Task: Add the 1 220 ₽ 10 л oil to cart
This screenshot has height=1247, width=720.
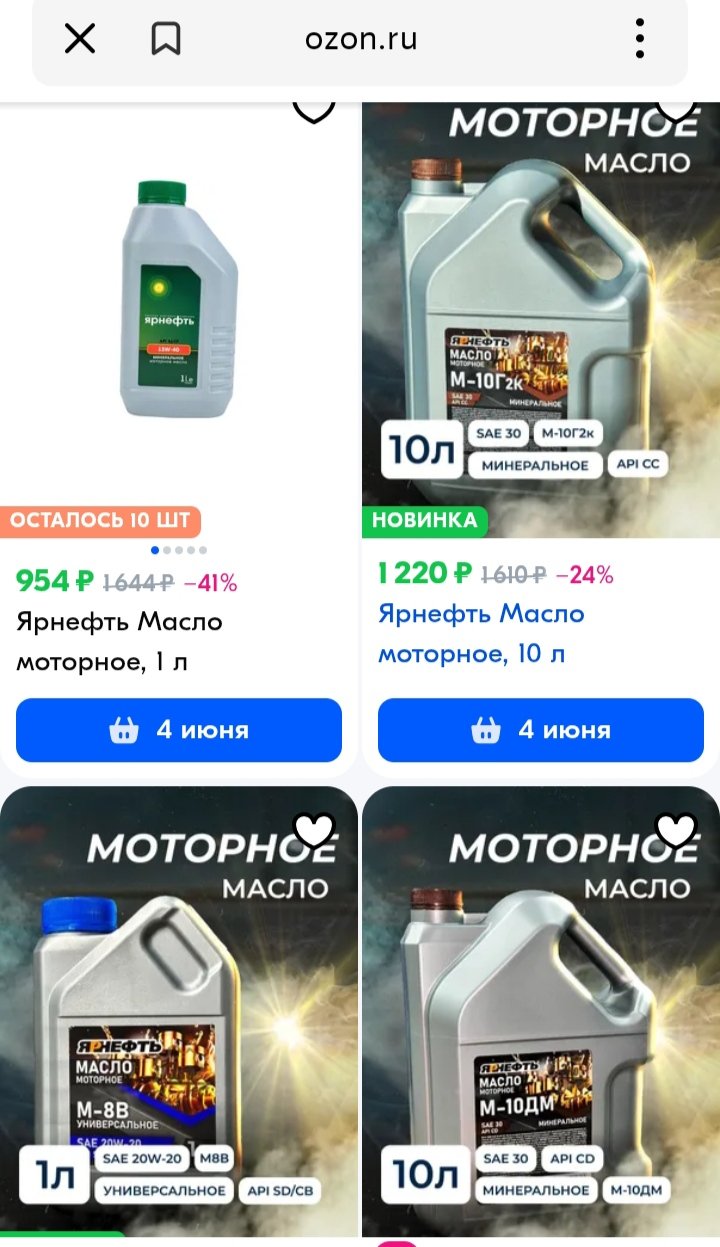Action: 541,730
